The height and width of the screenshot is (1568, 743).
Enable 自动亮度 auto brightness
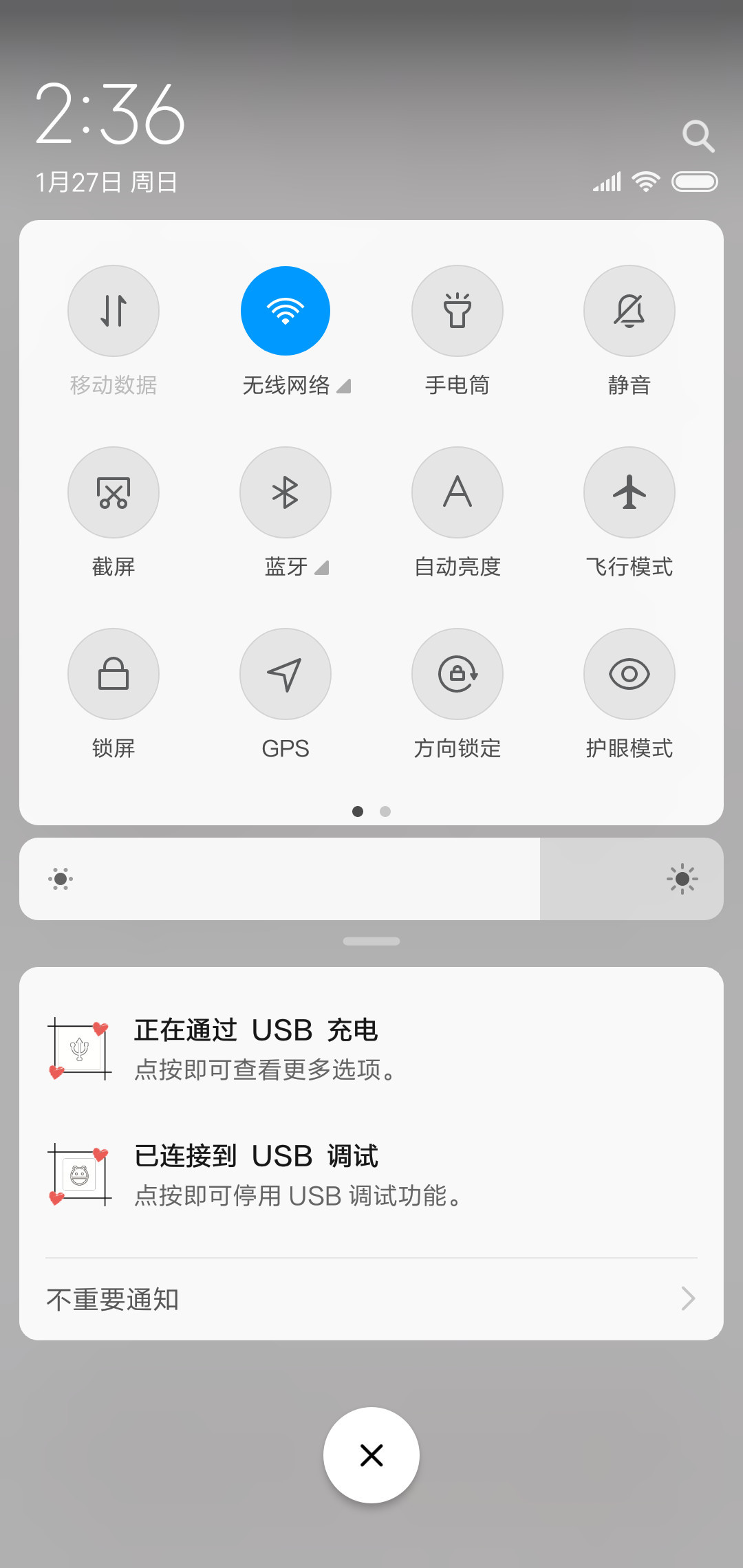pos(457,492)
